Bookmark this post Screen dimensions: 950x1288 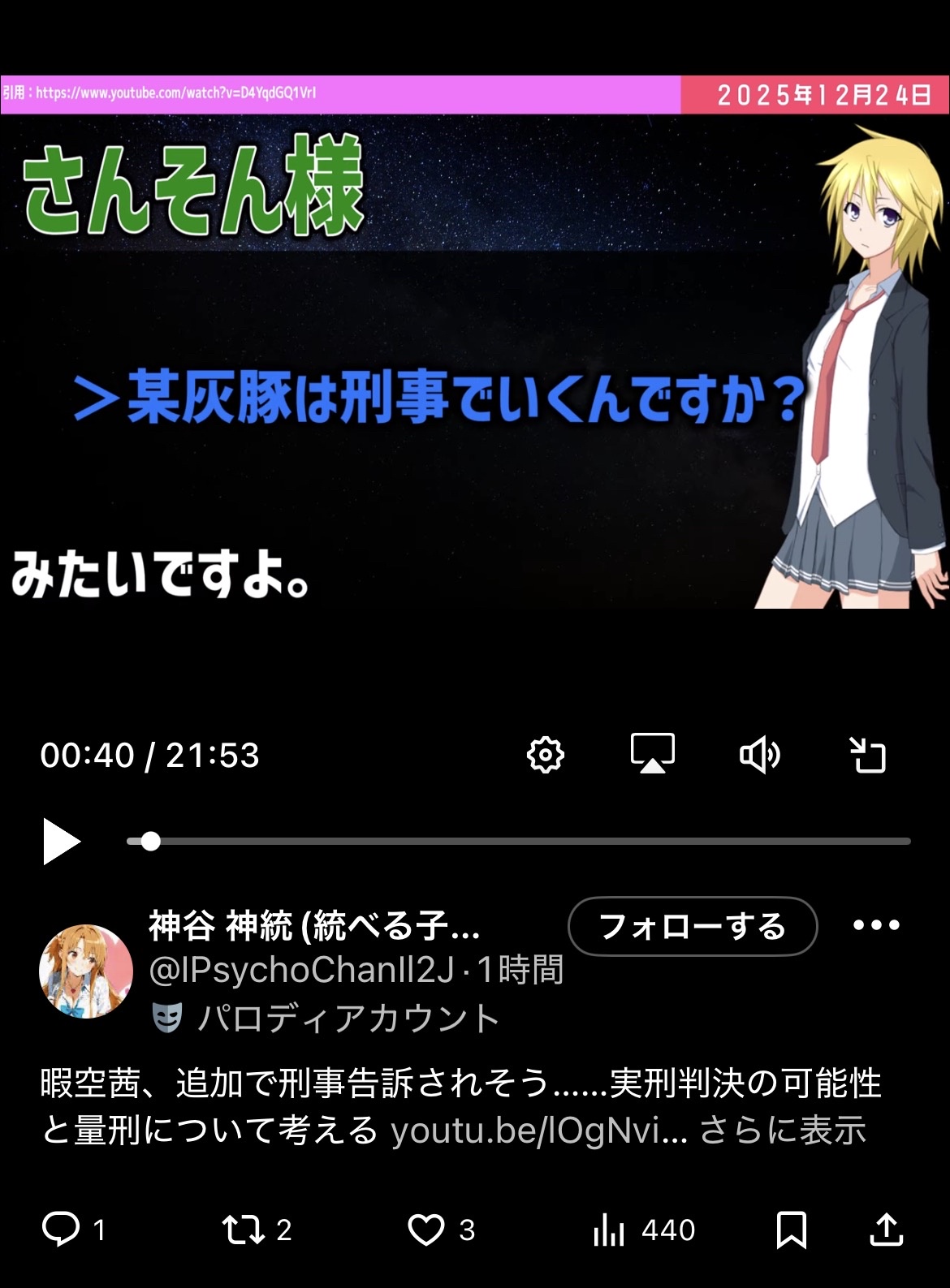791,1230
